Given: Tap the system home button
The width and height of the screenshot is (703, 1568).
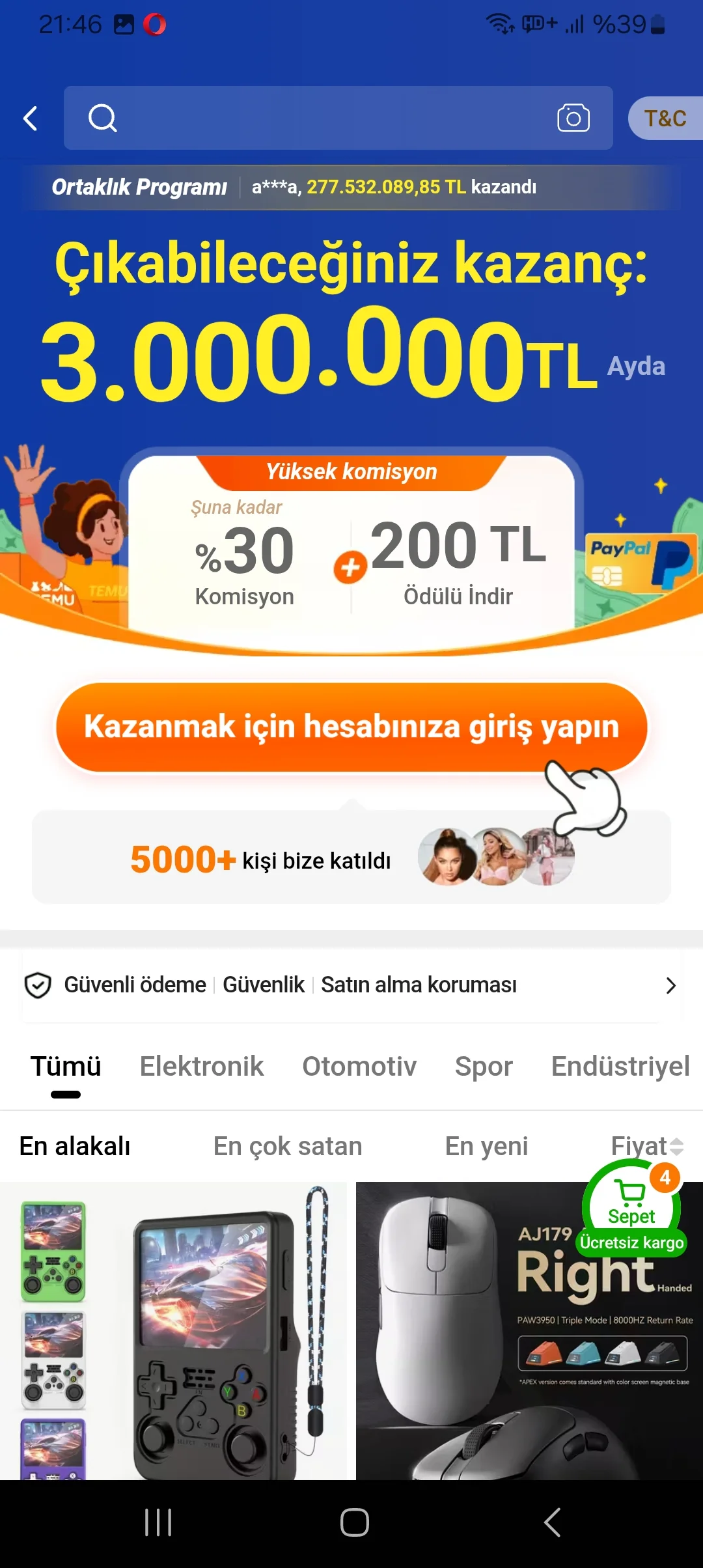Looking at the screenshot, I should click(355, 1522).
